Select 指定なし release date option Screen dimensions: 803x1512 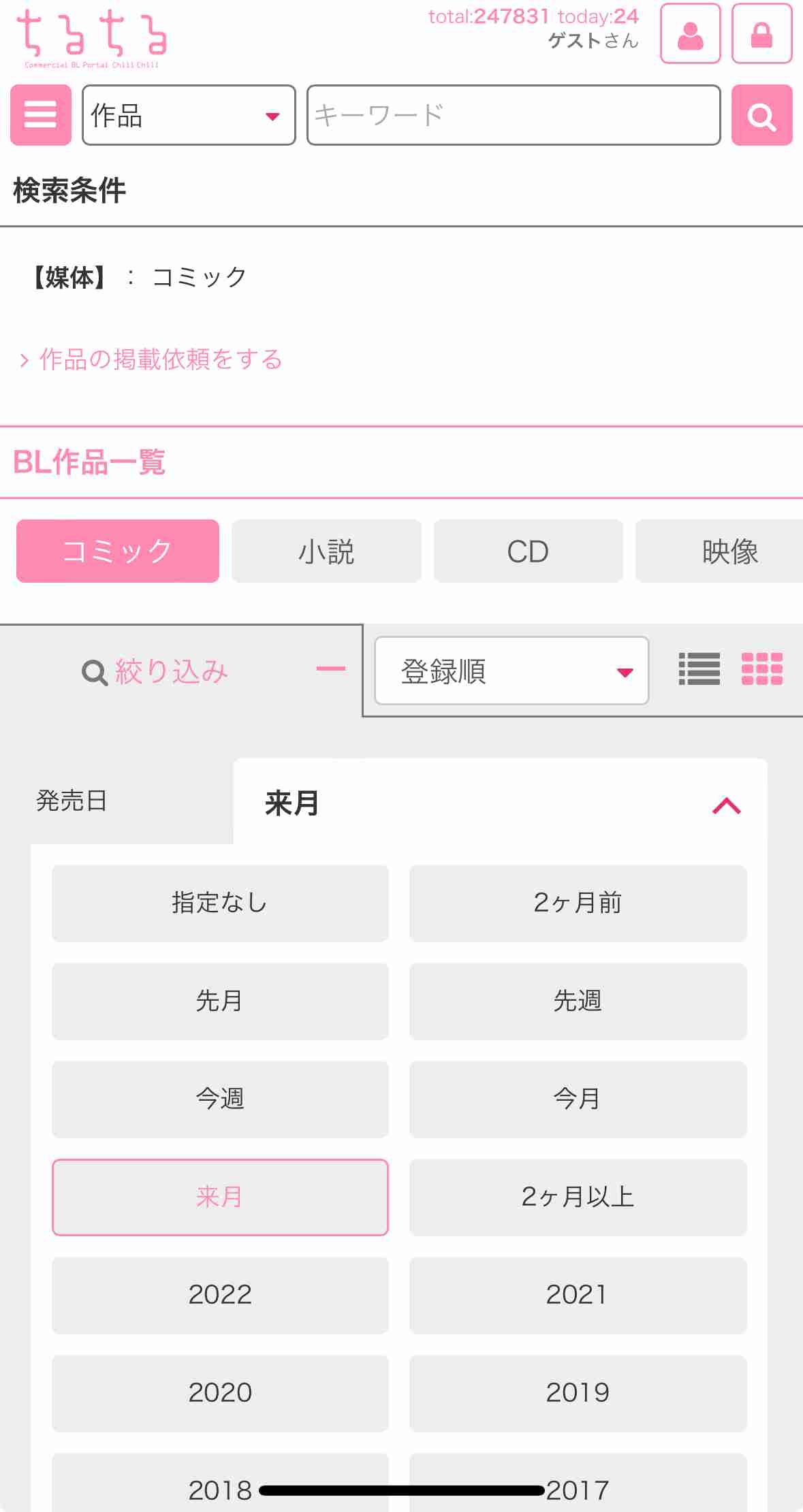(220, 903)
